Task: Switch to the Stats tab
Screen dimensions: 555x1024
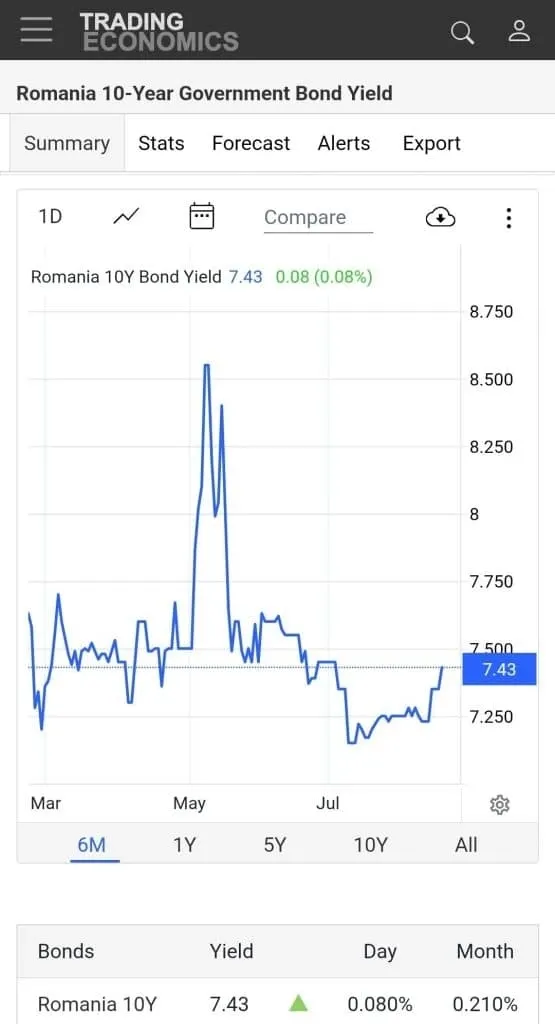Action: point(161,143)
